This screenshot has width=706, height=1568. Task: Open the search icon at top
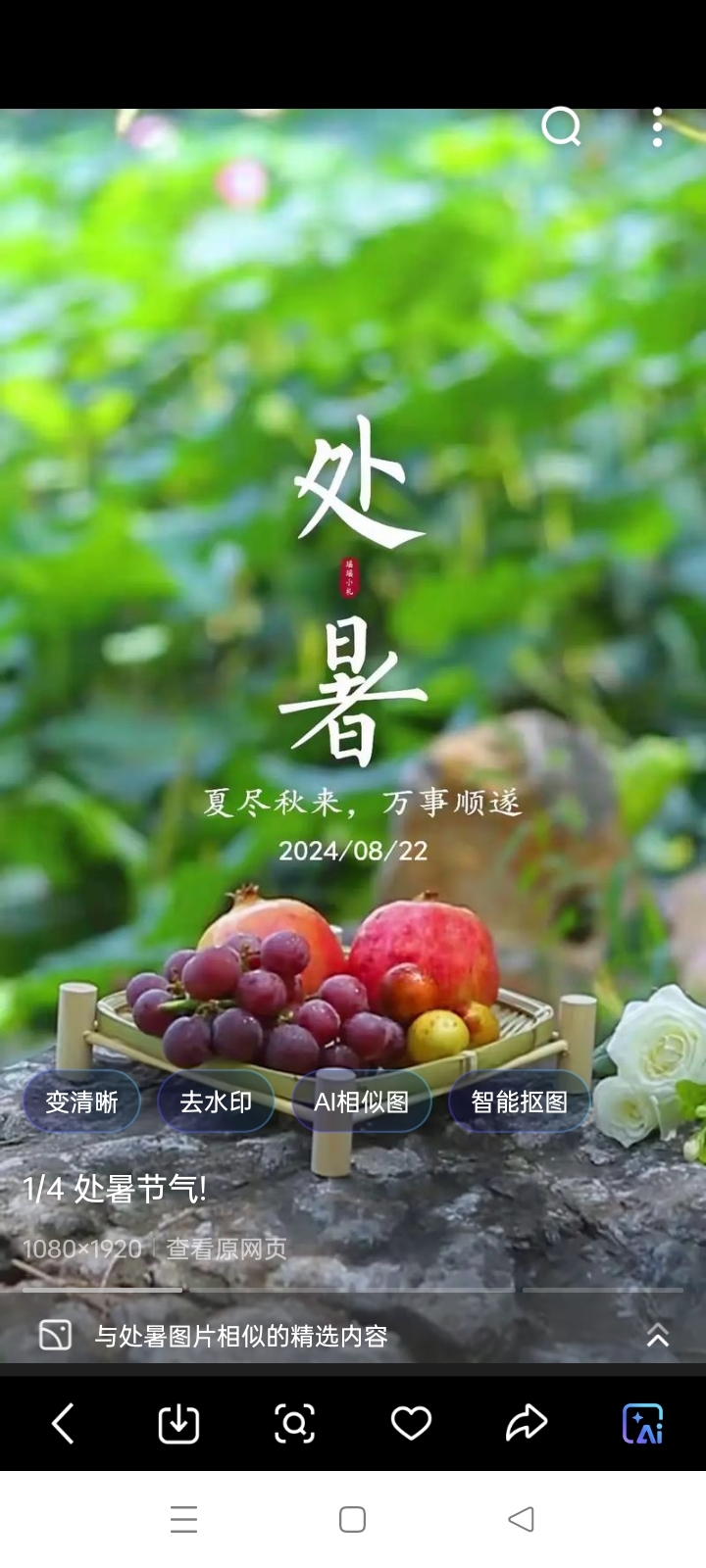point(561,126)
